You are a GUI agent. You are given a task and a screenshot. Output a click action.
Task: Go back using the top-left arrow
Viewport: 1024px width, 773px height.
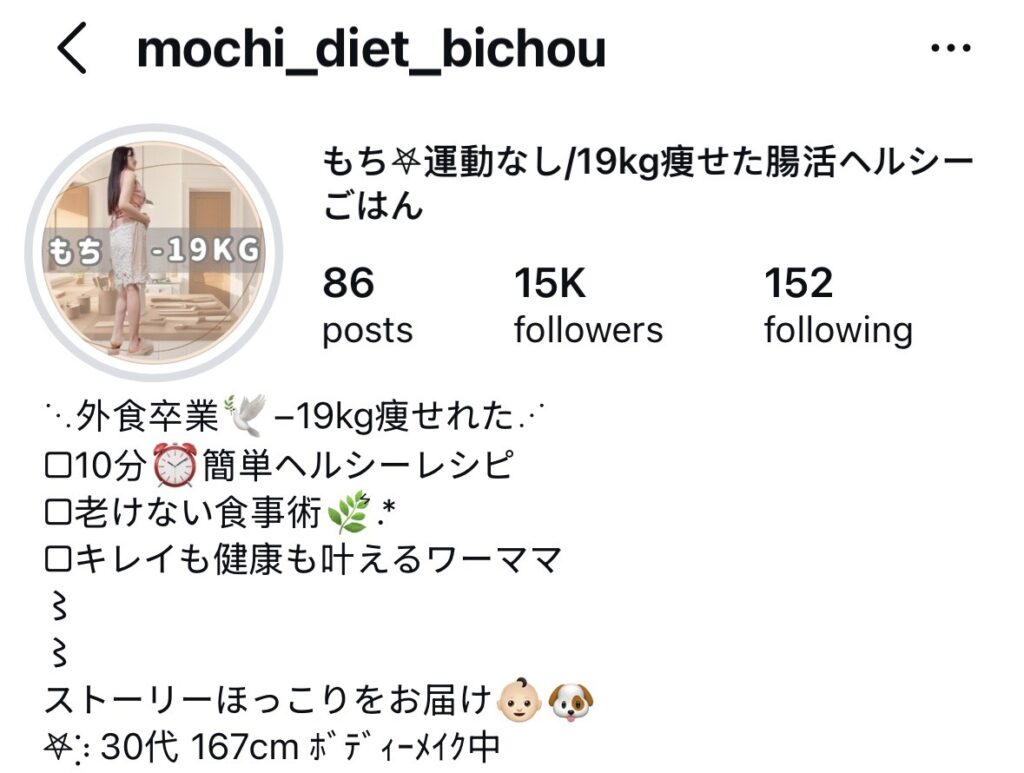tap(72, 49)
